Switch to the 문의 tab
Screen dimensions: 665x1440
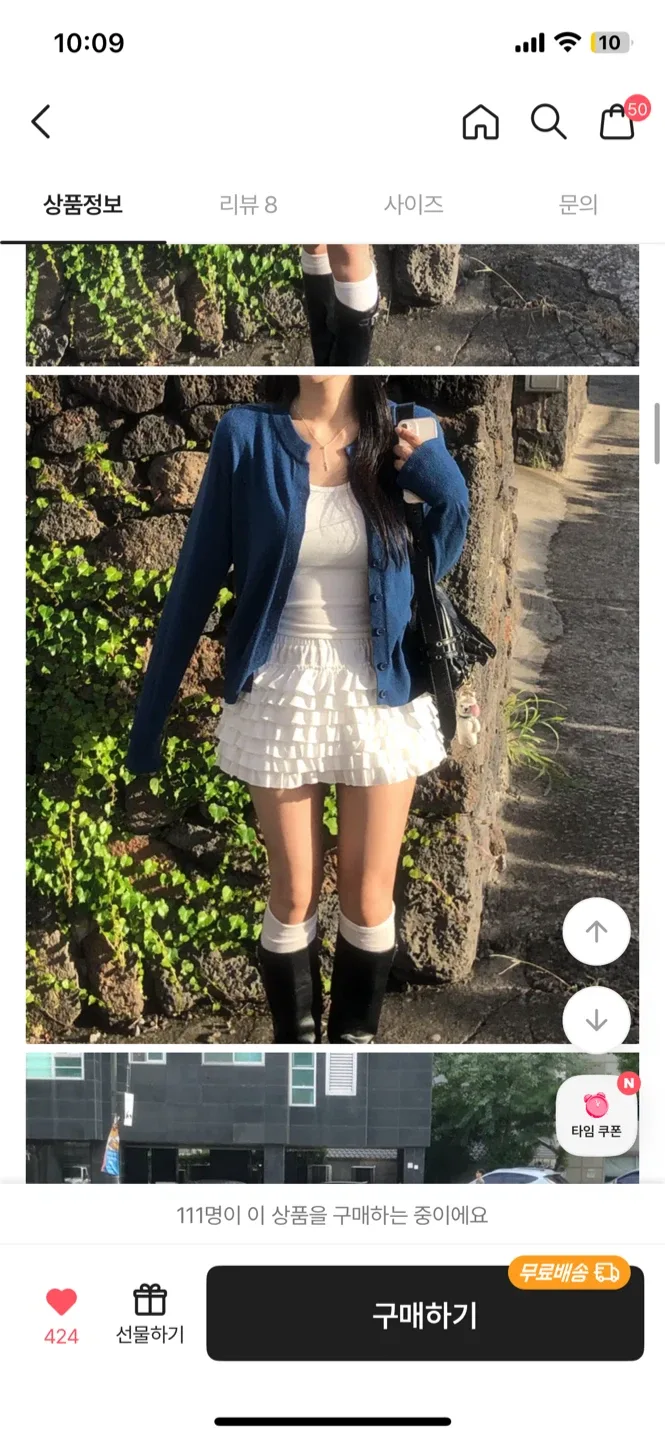click(578, 205)
